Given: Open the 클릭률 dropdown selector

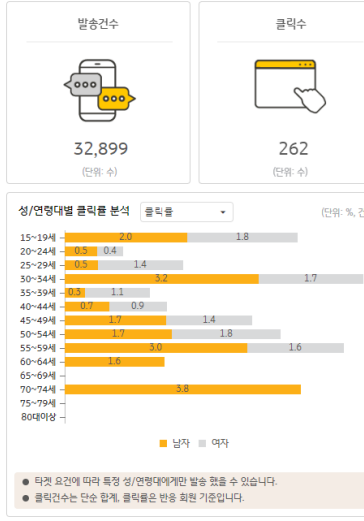Looking at the screenshot, I should coord(187,212).
